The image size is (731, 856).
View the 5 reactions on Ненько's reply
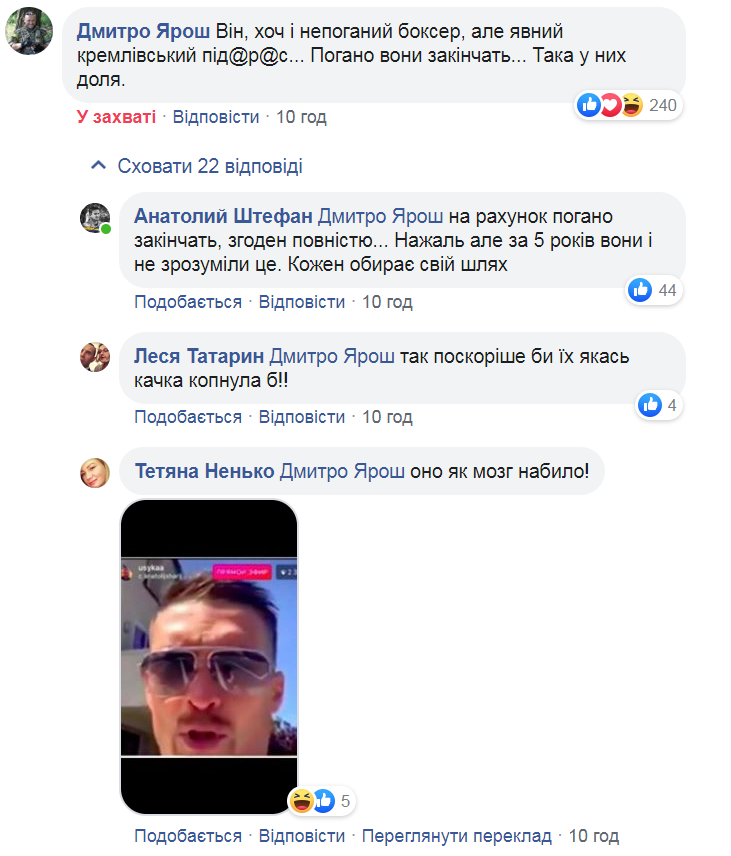320,800
